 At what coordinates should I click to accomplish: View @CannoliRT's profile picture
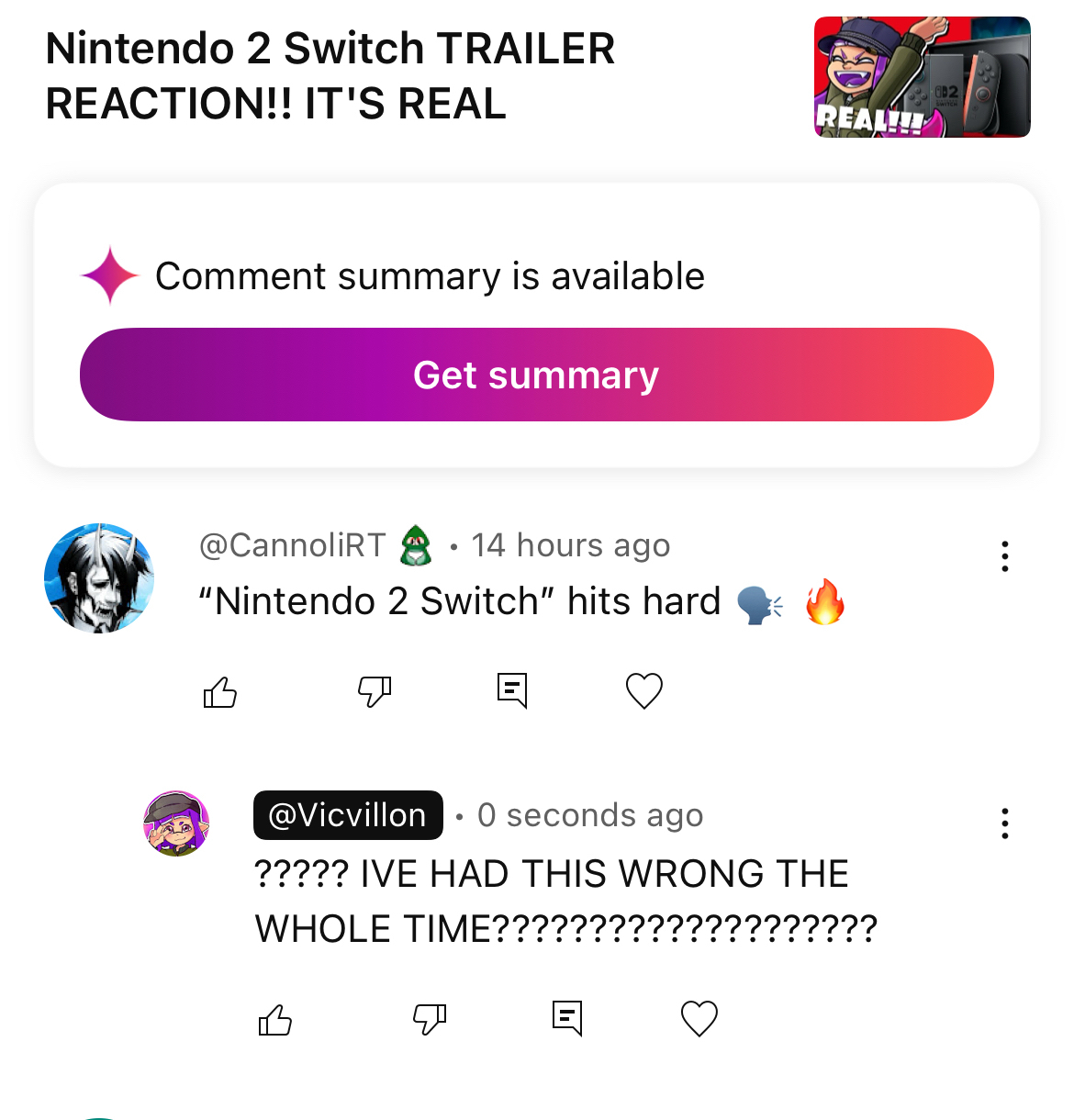(x=99, y=578)
